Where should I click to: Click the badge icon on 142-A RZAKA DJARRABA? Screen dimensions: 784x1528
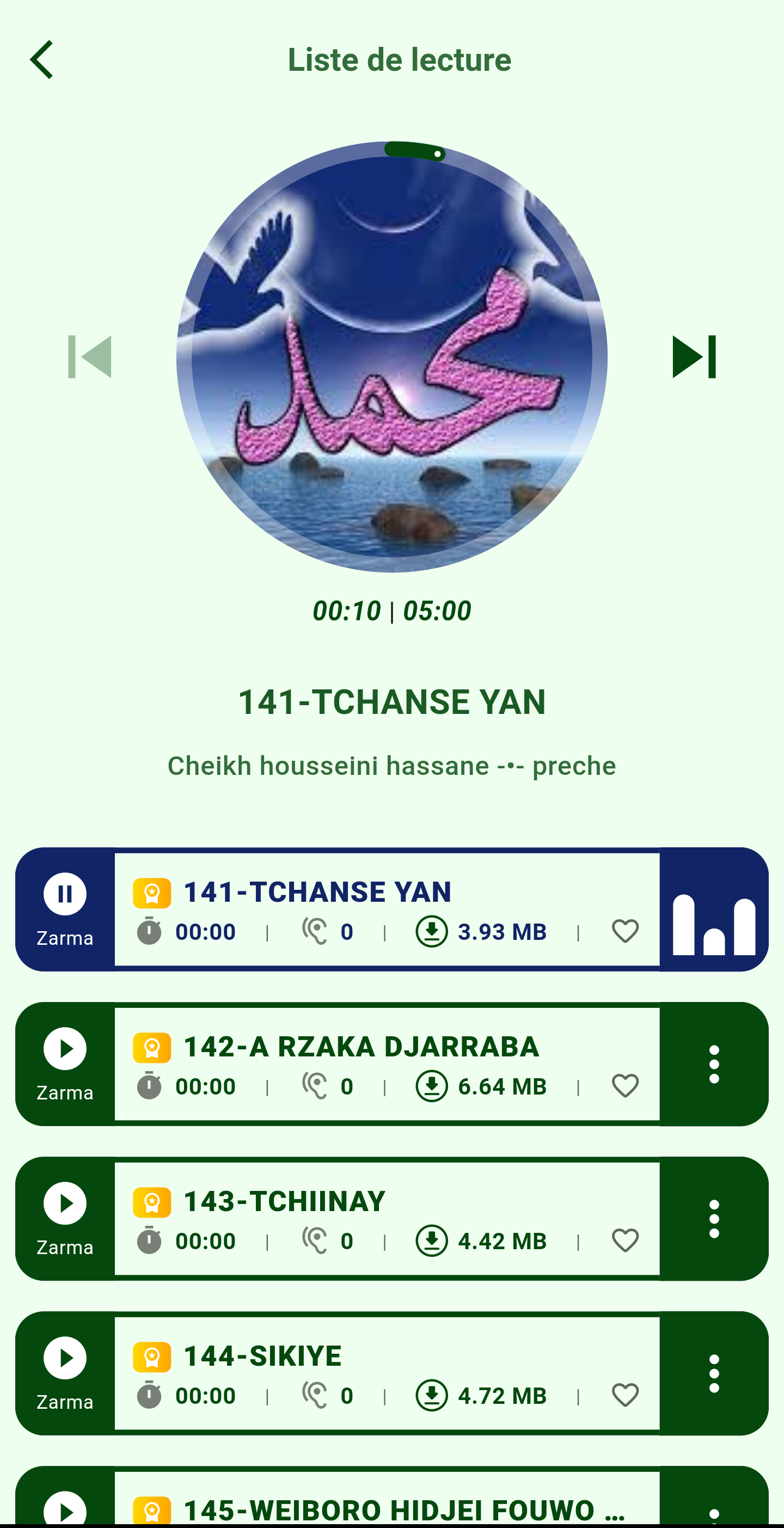point(152,1048)
